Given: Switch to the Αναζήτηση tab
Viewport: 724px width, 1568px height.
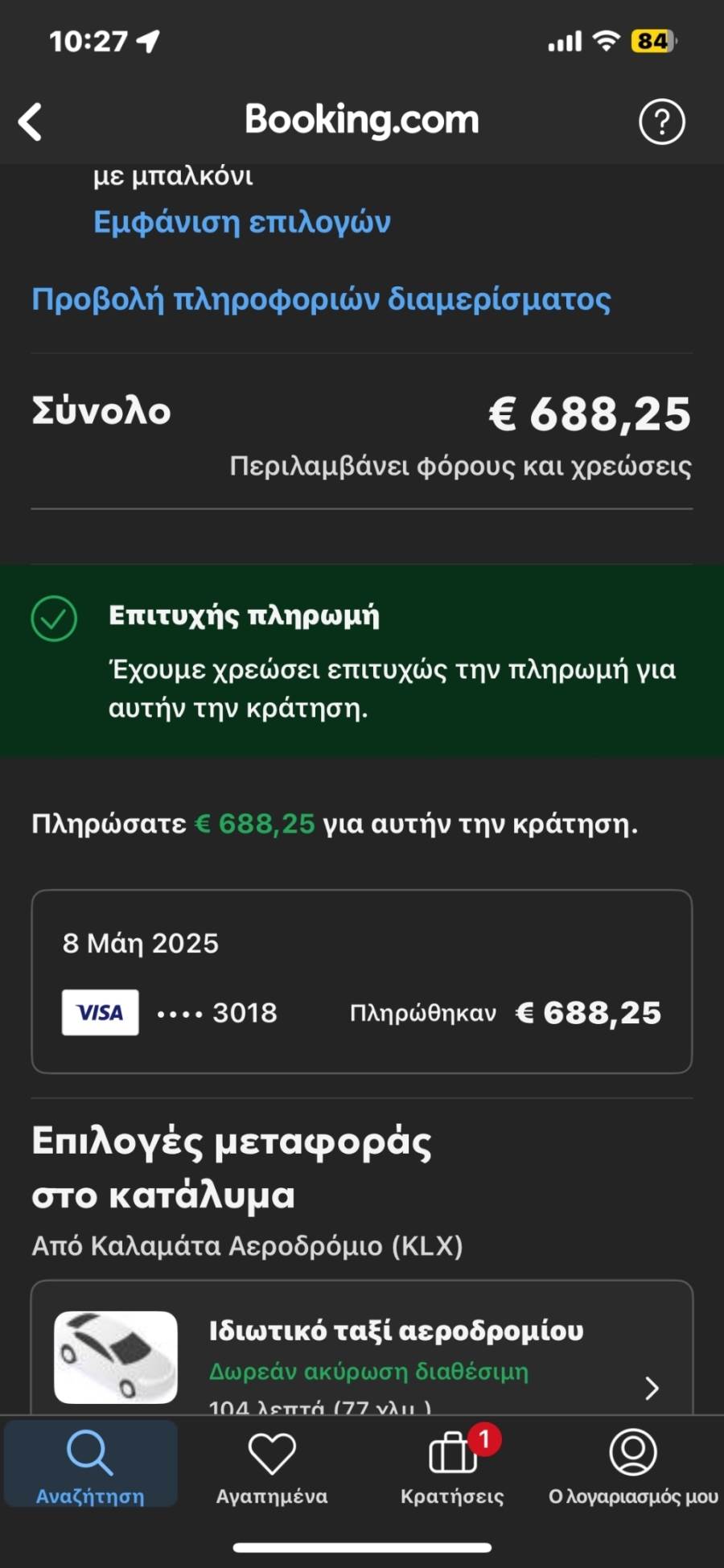Looking at the screenshot, I should point(90,1466).
